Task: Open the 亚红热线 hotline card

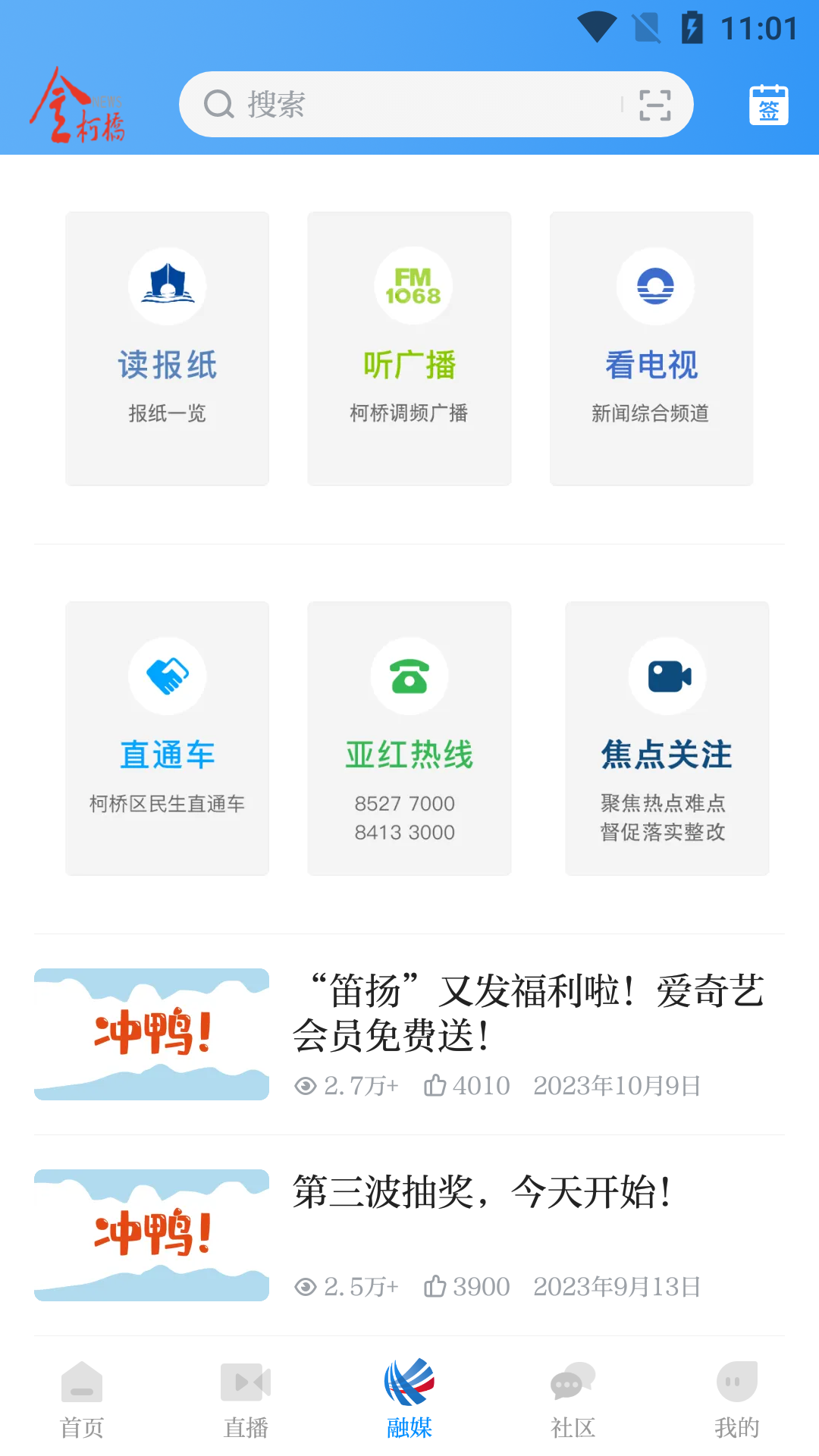Action: 409,738
